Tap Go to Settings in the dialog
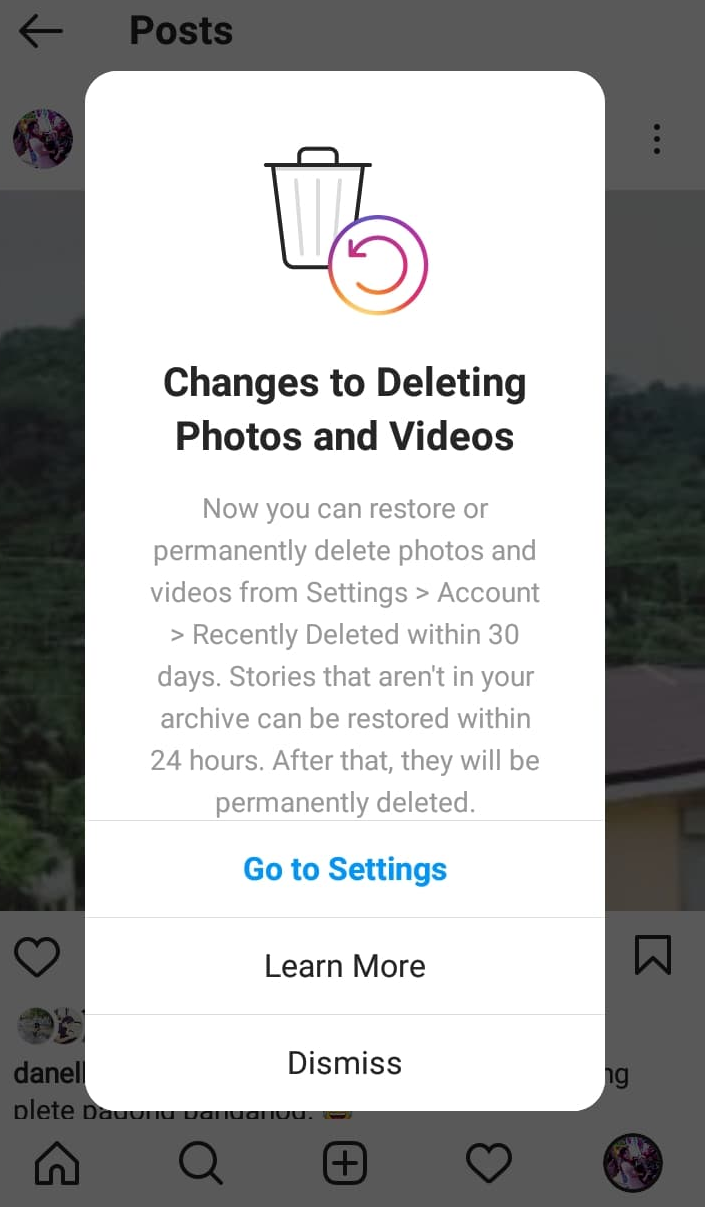The image size is (705, 1207). pos(345,869)
